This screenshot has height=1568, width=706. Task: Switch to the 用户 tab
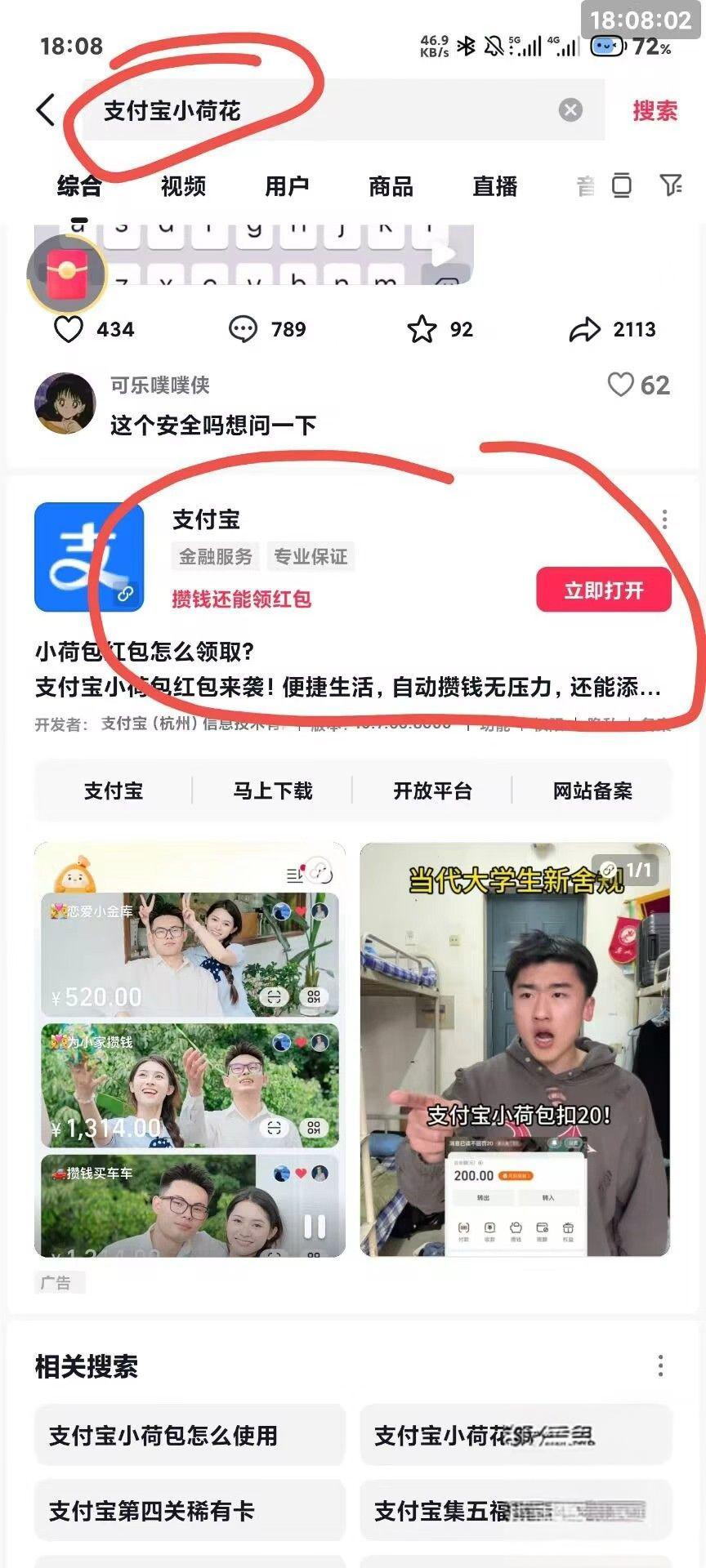click(287, 186)
